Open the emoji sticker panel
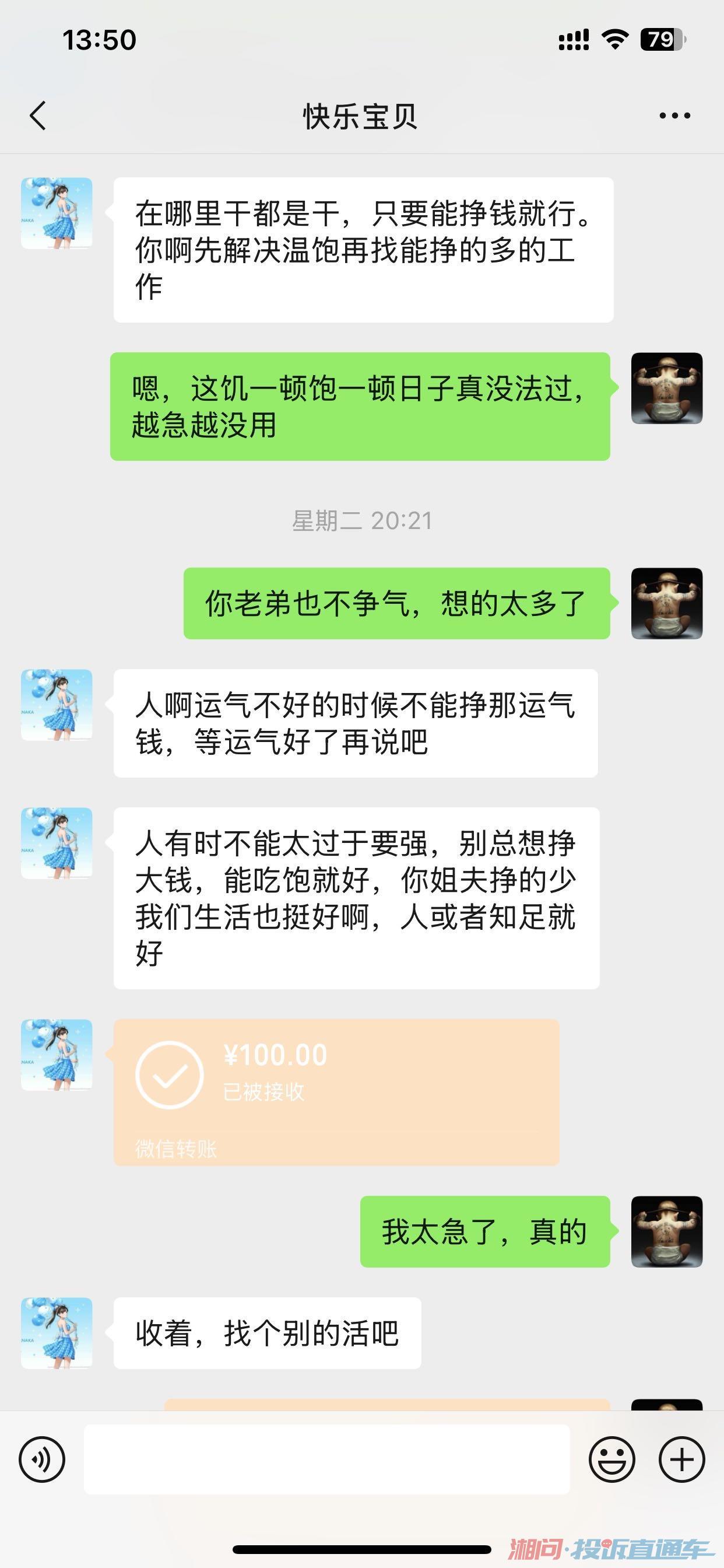724x1568 pixels. 611,1459
